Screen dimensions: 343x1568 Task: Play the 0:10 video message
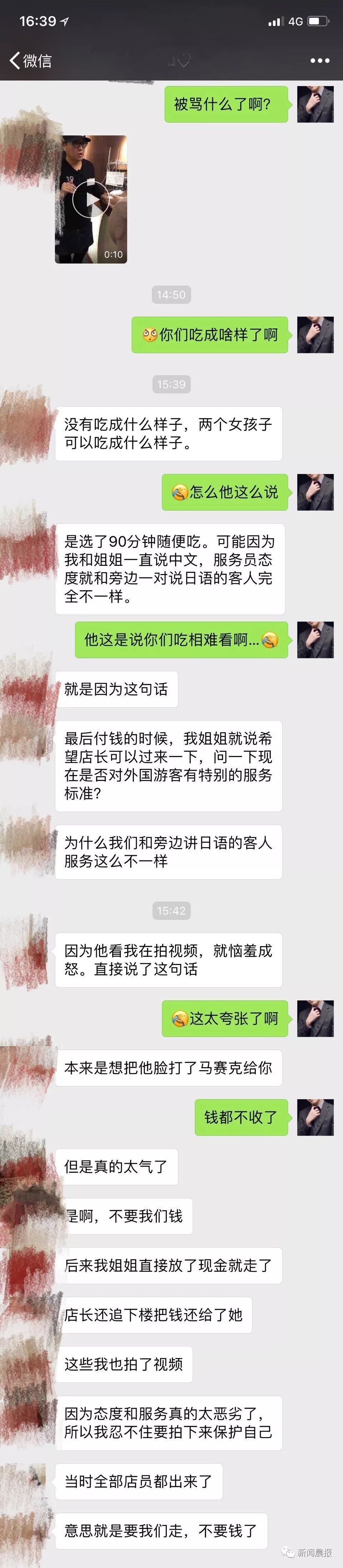(91, 200)
